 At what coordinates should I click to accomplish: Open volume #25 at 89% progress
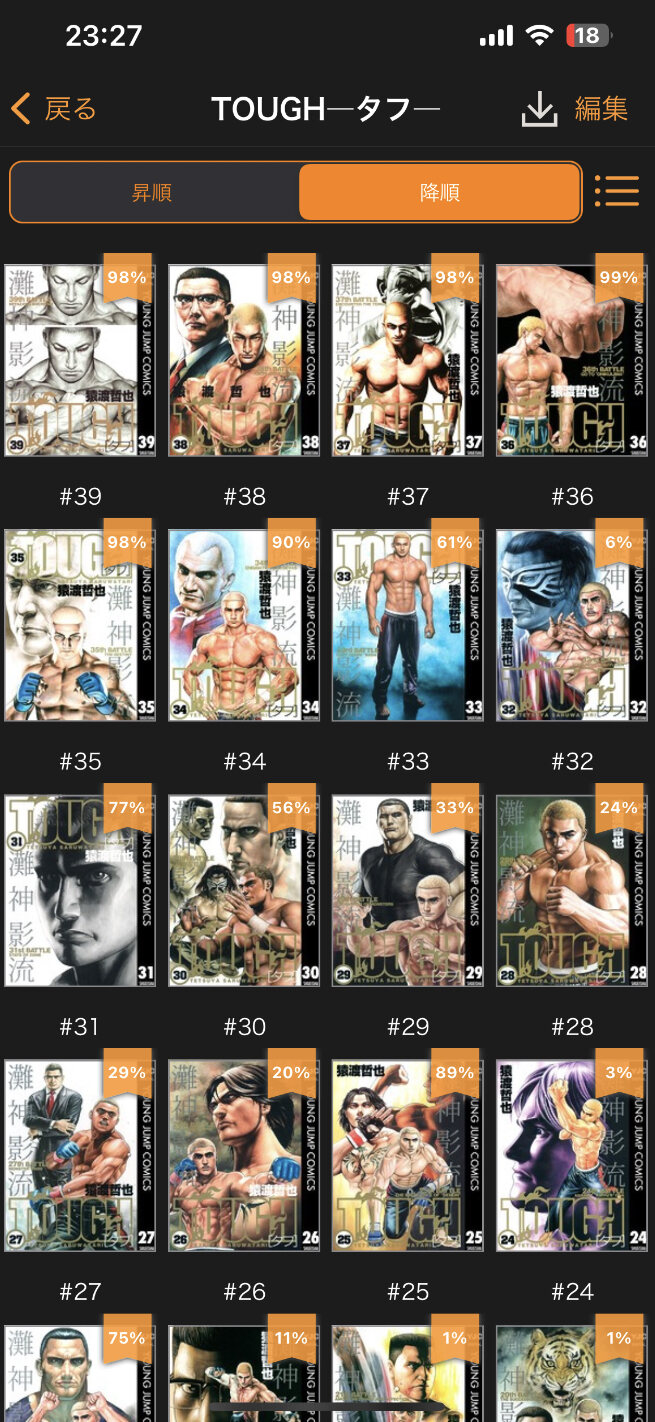click(x=408, y=1156)
